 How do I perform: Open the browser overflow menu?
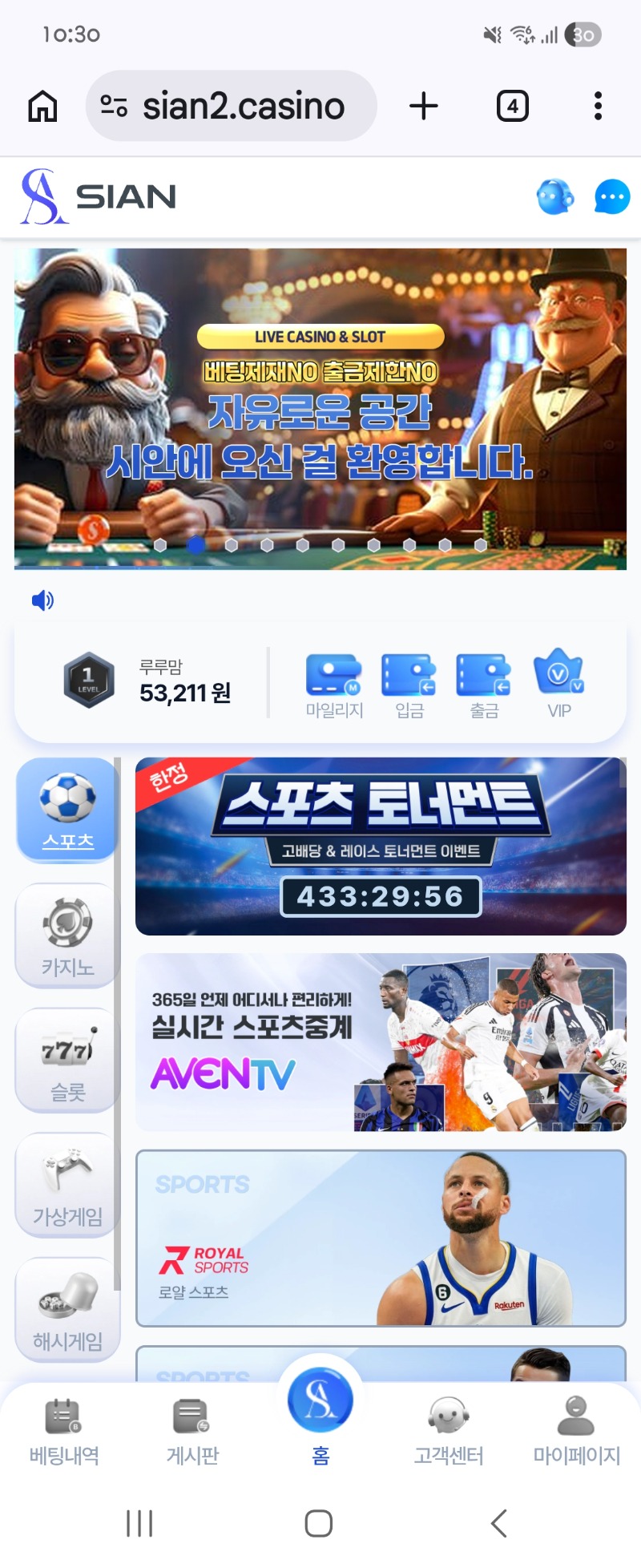coord(598,106)
